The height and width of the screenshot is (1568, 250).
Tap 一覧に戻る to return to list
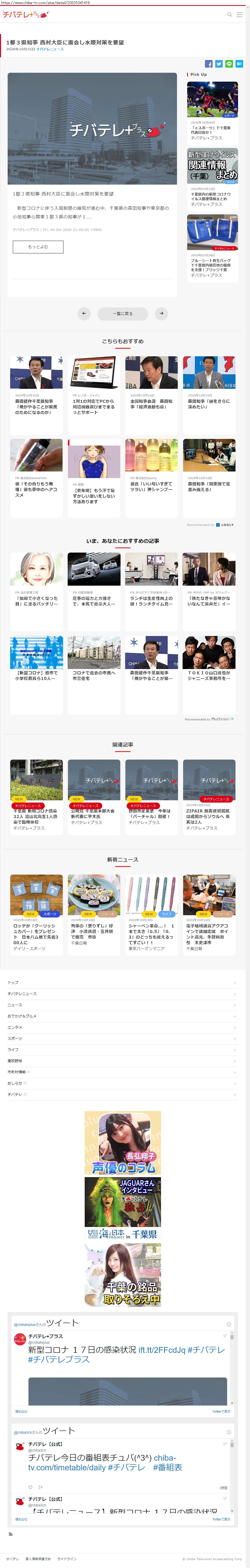pos(122,314)
